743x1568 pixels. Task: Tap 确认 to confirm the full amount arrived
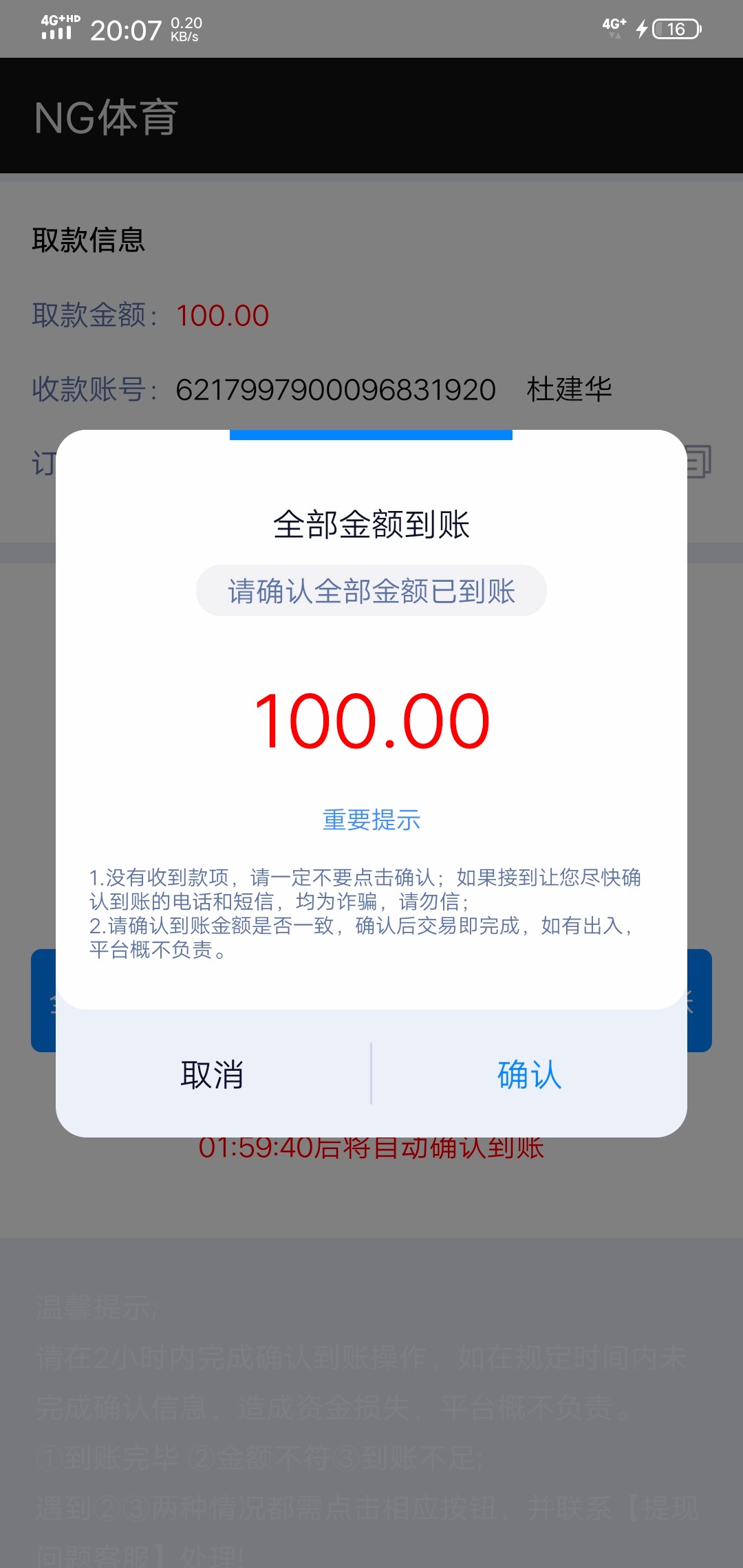[x=529, y=1074]
